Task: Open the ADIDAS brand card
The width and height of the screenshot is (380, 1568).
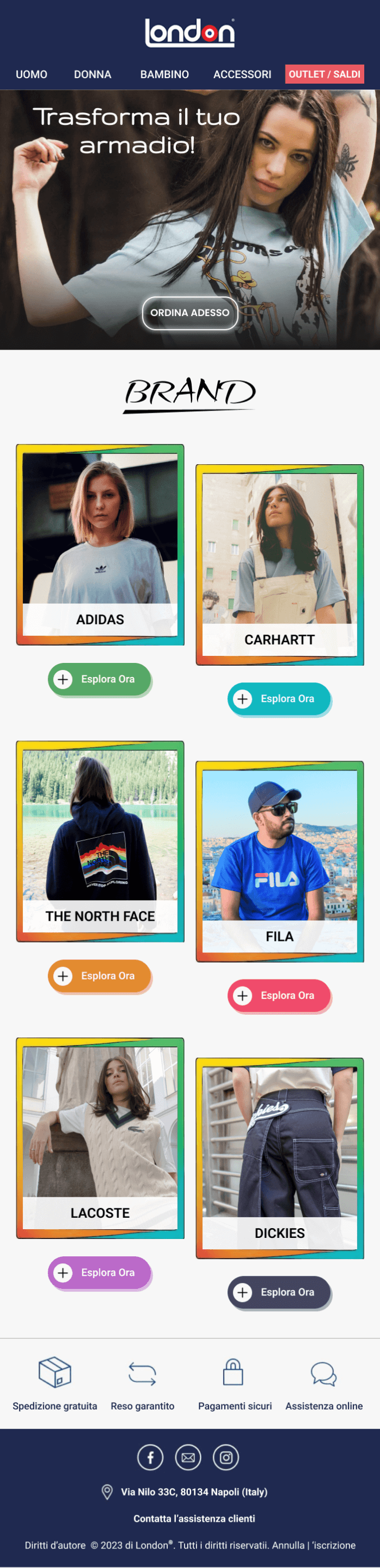Action: [100, 544]
